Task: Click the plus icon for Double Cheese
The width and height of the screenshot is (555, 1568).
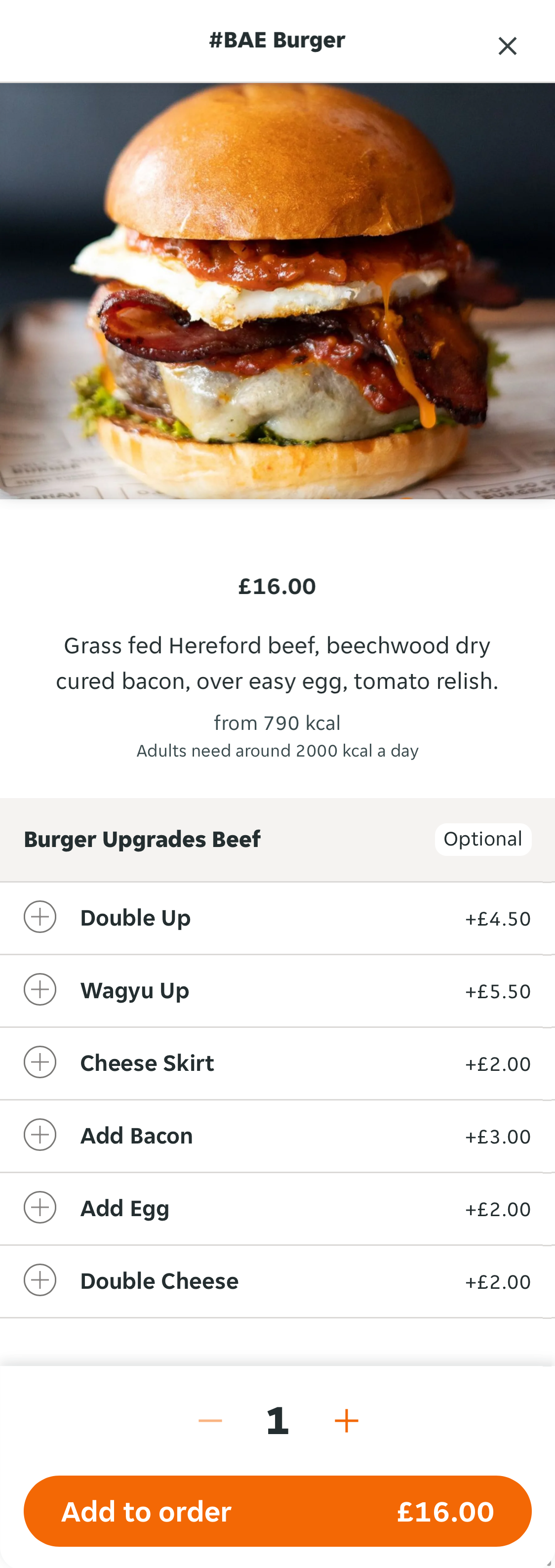Action: tap(40, 1279)
